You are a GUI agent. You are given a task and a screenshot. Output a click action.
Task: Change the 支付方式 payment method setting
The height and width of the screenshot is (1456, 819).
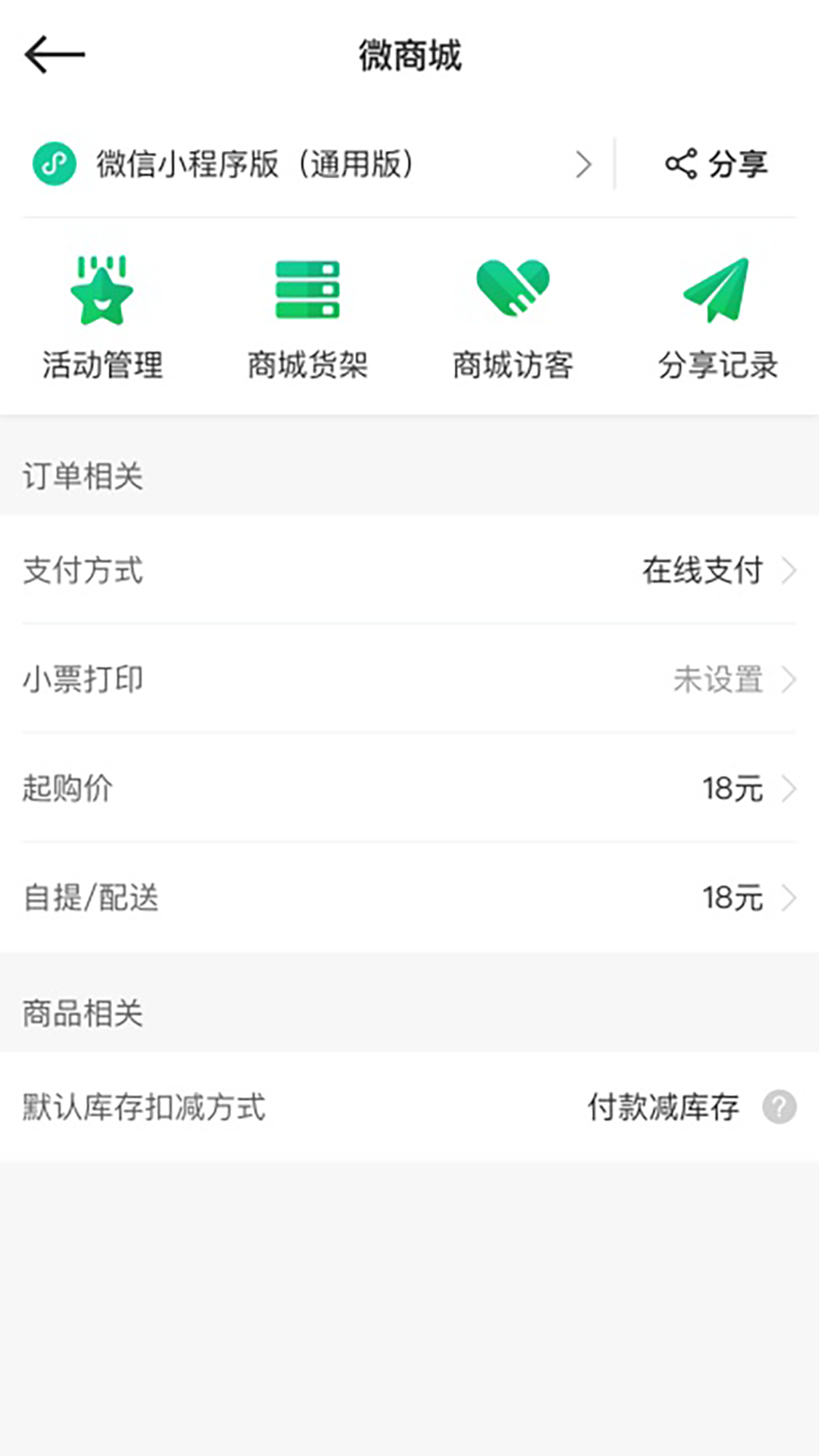[x=409, y=571]
